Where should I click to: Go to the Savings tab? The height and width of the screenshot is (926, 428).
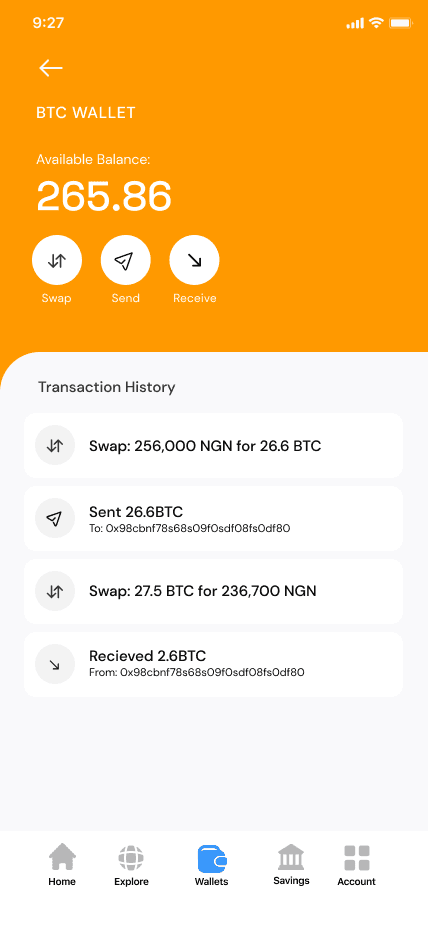(x=291, y=865)
